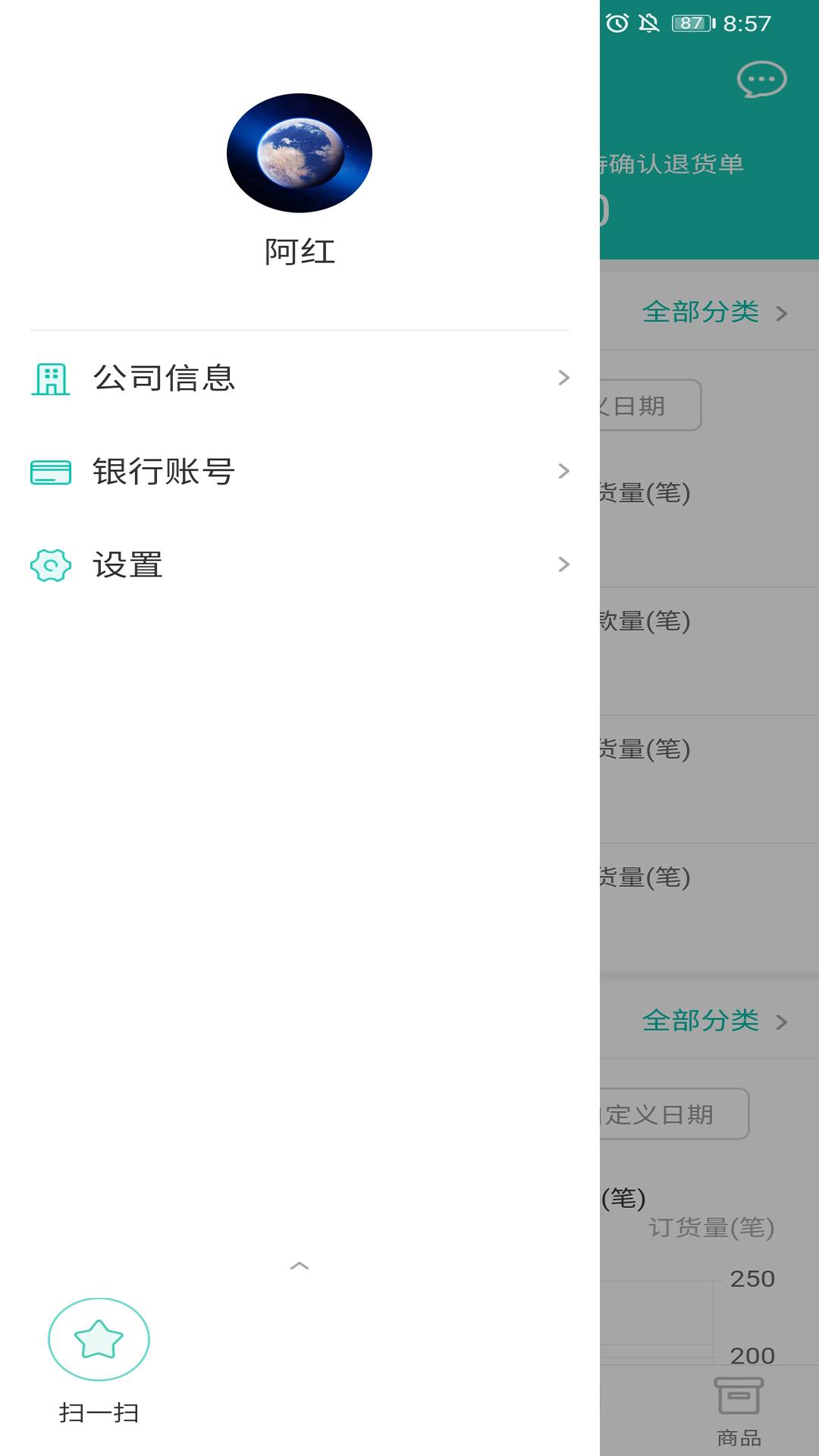Tap the username 阿红 below the avatar
The image size is (819, 1456).
click(299, 250)
